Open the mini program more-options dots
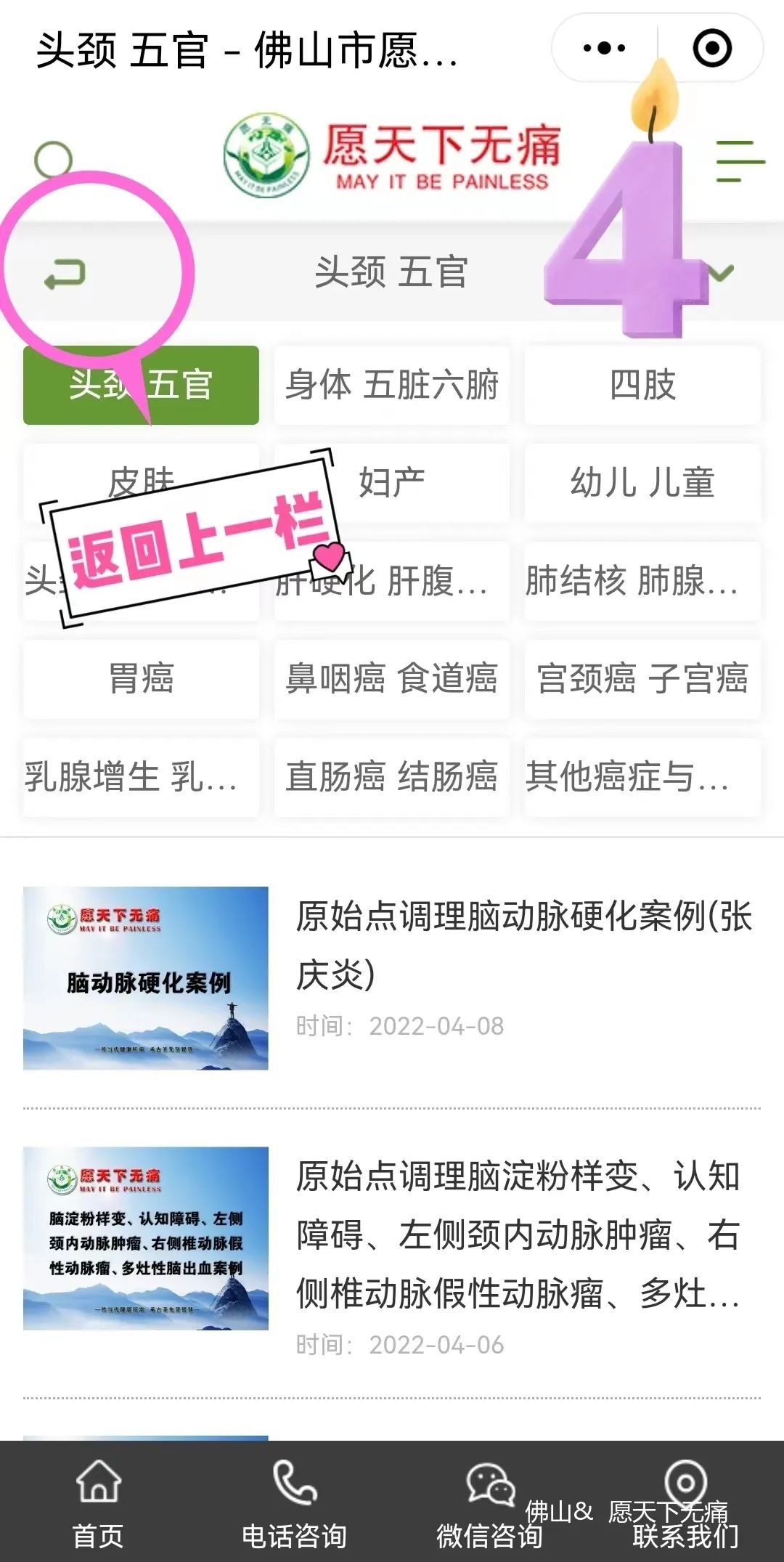Image resolution: width=784 pixels, height=1562 pixels. tap(604, 49)
